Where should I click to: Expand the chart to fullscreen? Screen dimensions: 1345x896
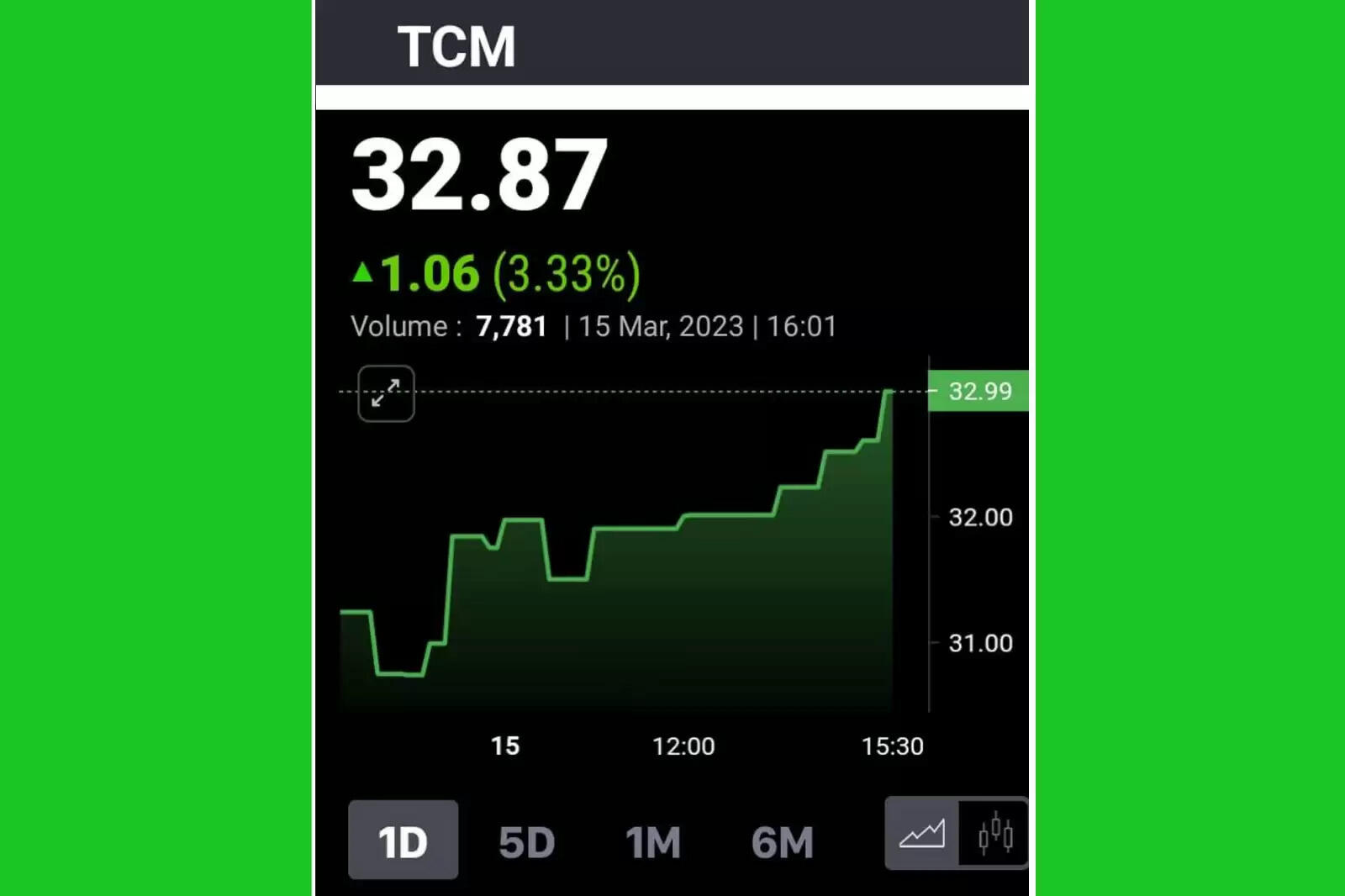386,393
